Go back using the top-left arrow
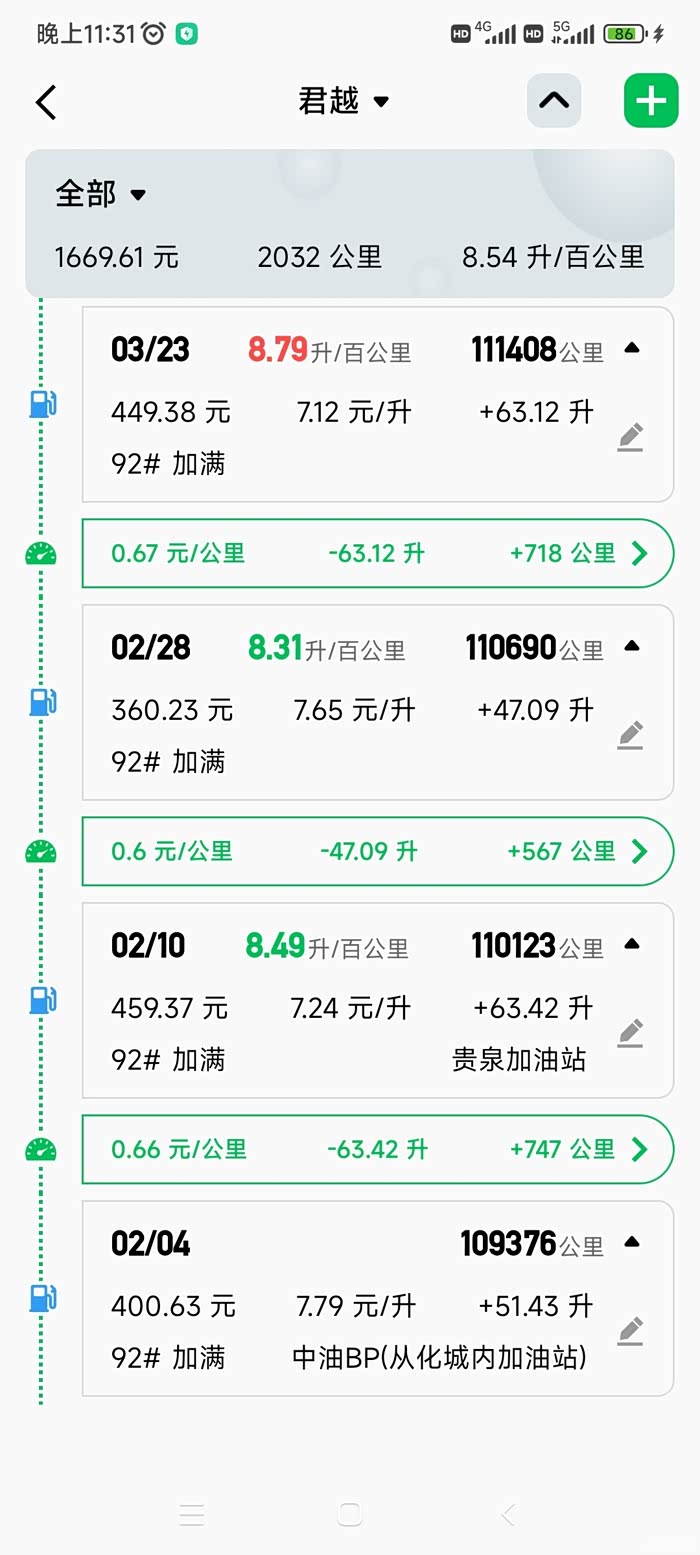Screen dimensions: 700x1555 pyautogui.click(x=46, y=102)
